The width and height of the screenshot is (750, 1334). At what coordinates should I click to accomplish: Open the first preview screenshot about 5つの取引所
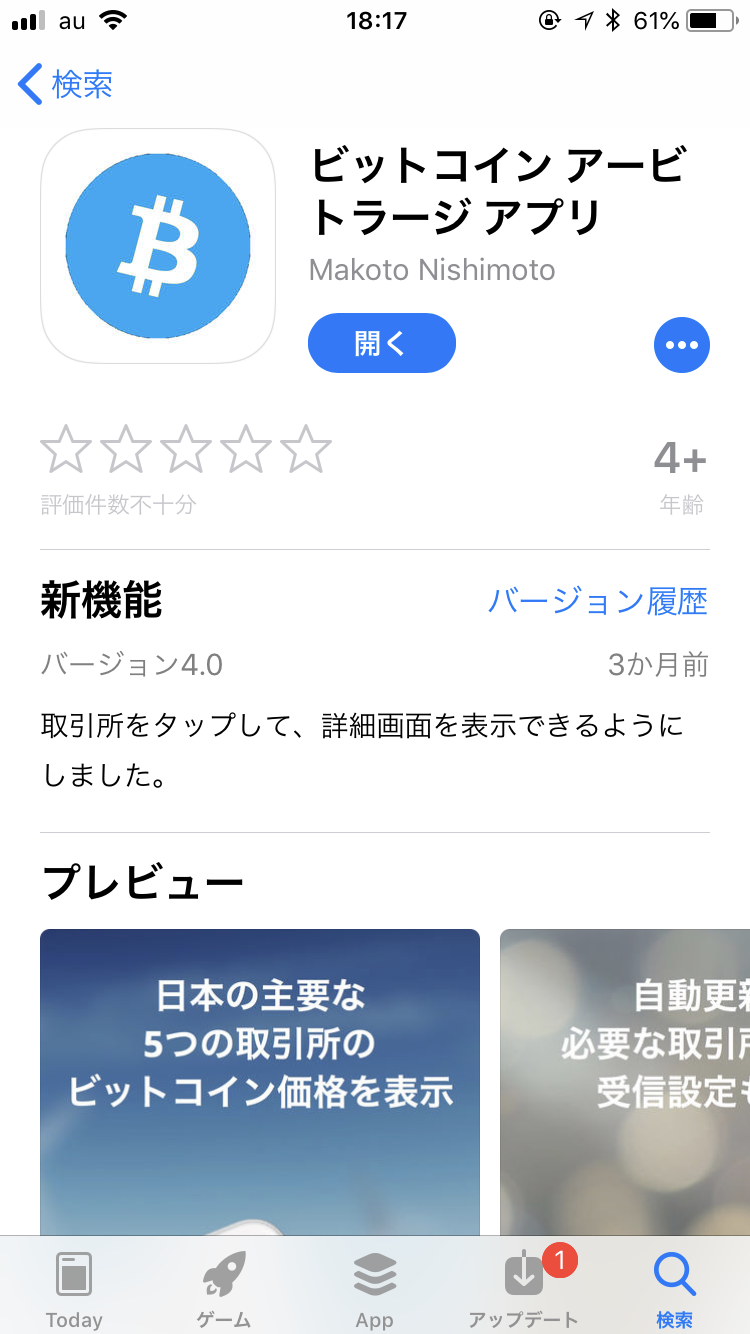tap(260, 1080)
